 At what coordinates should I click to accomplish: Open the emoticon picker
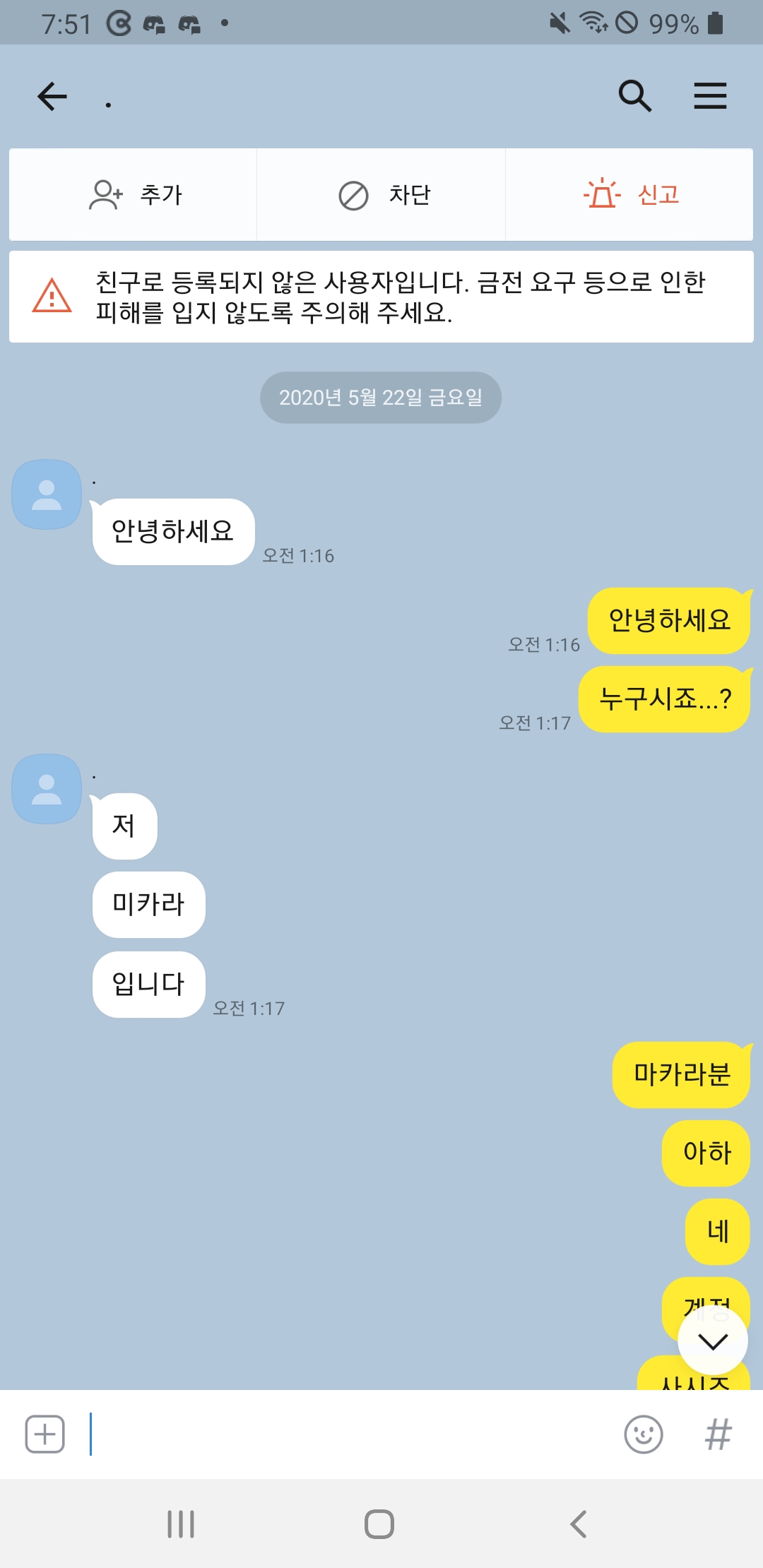[x=643, y=1435]
